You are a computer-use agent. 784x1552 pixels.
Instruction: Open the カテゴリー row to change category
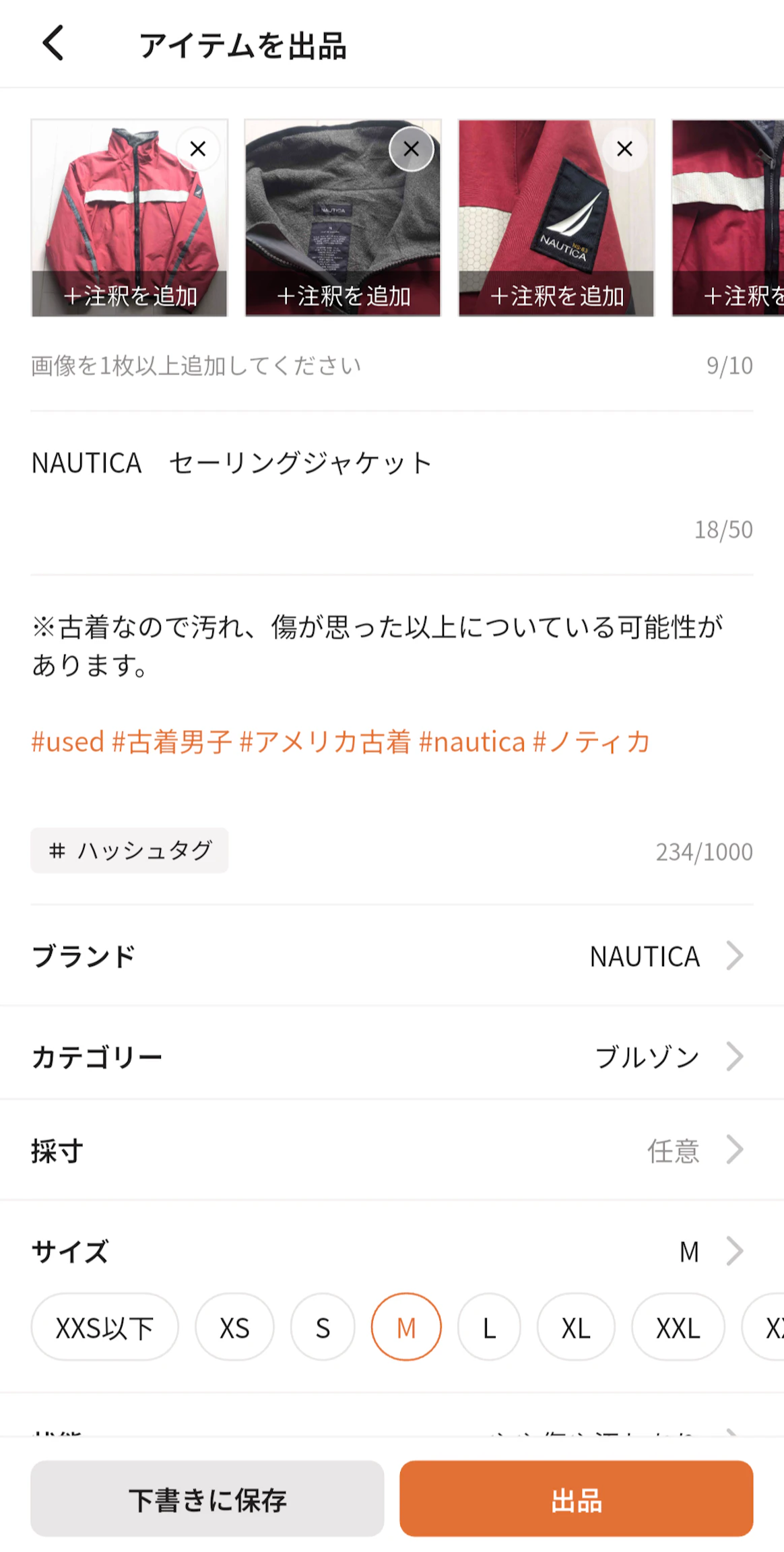(392, 1056)
